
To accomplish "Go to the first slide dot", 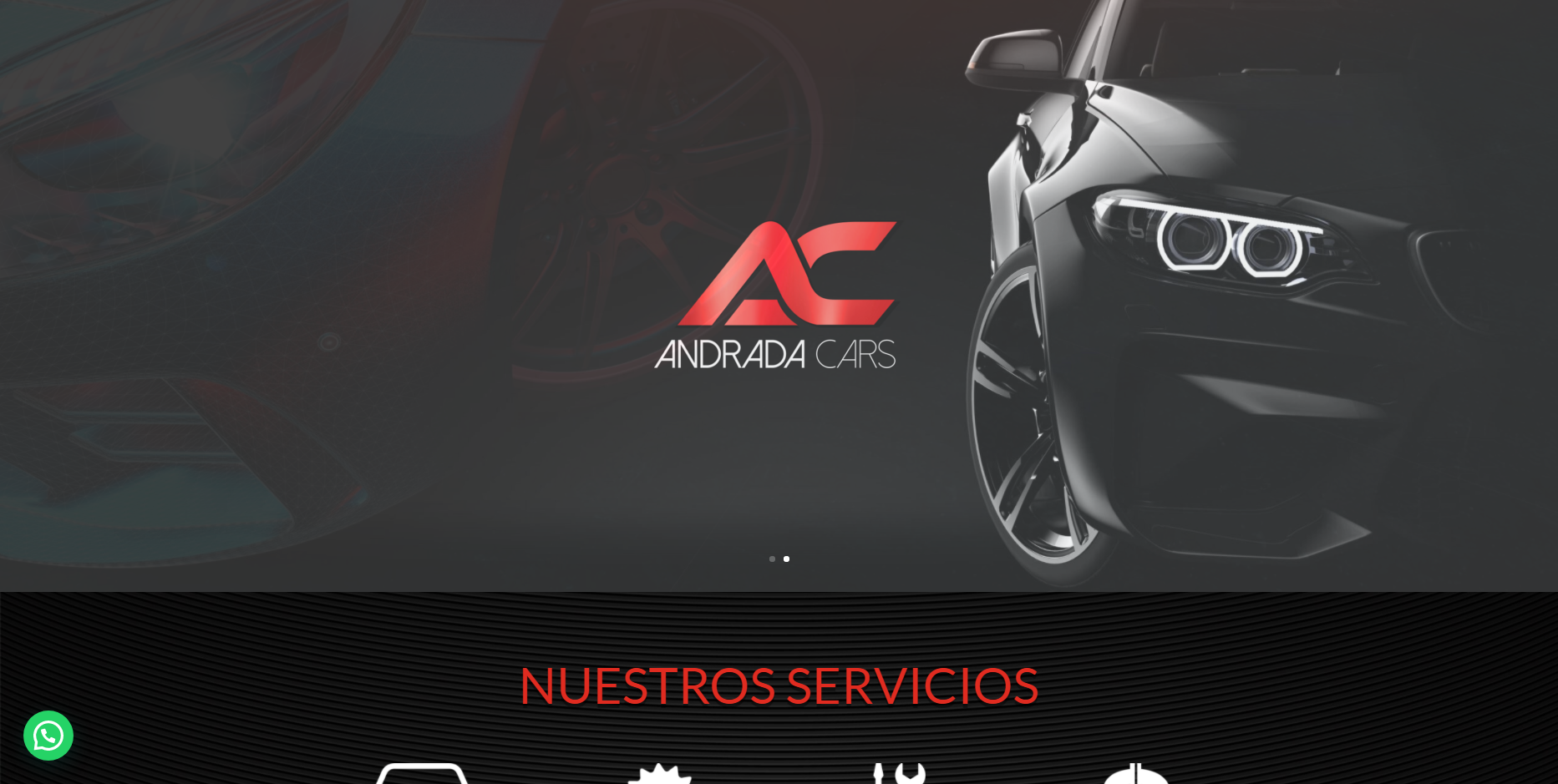I will coord(772,559).
